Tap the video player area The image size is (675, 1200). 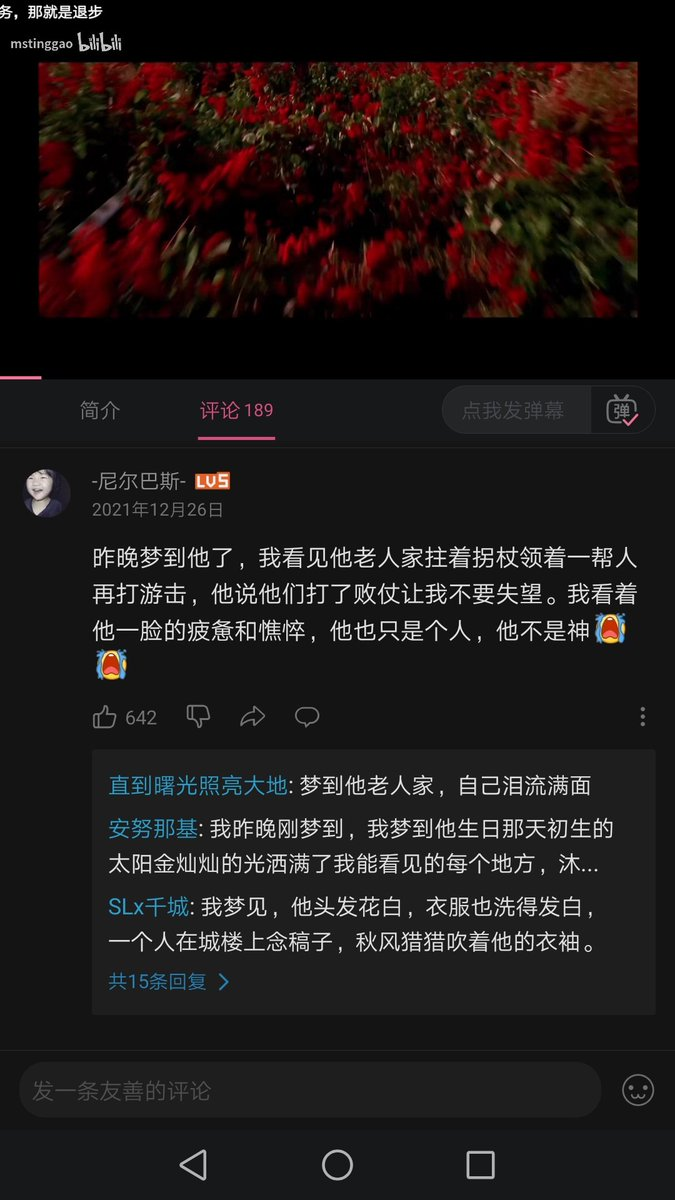pyautogui.click(x=337, y=190)
